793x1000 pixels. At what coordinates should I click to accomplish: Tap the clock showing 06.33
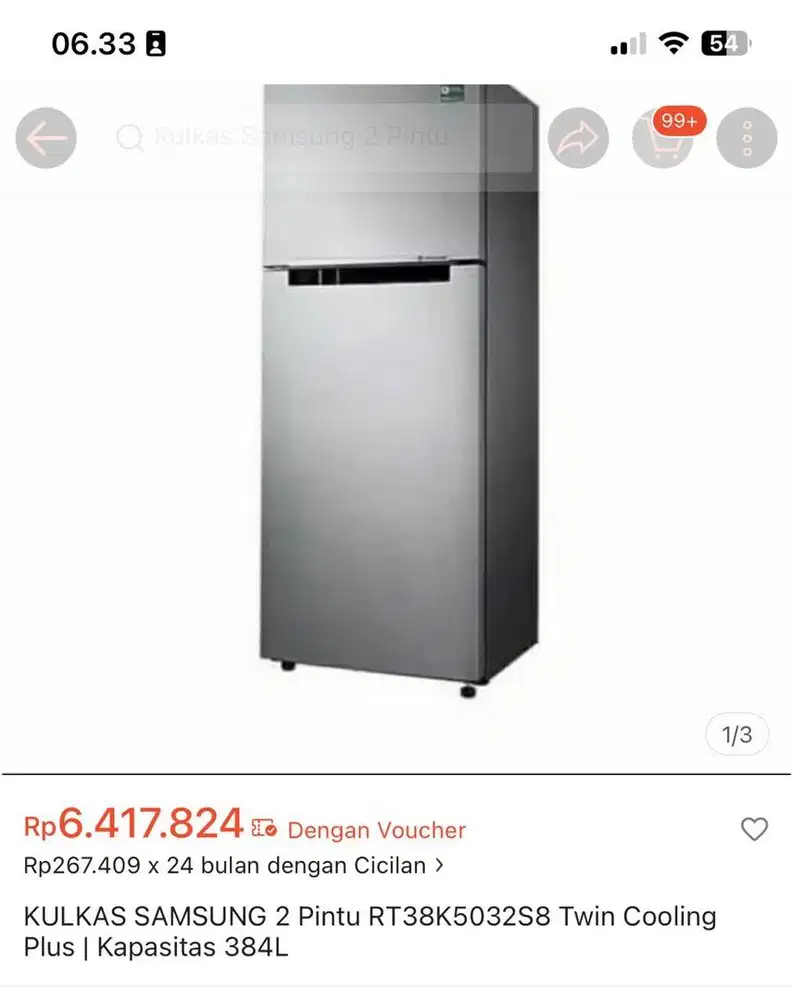pyautogui.click(x=96, y=43)
